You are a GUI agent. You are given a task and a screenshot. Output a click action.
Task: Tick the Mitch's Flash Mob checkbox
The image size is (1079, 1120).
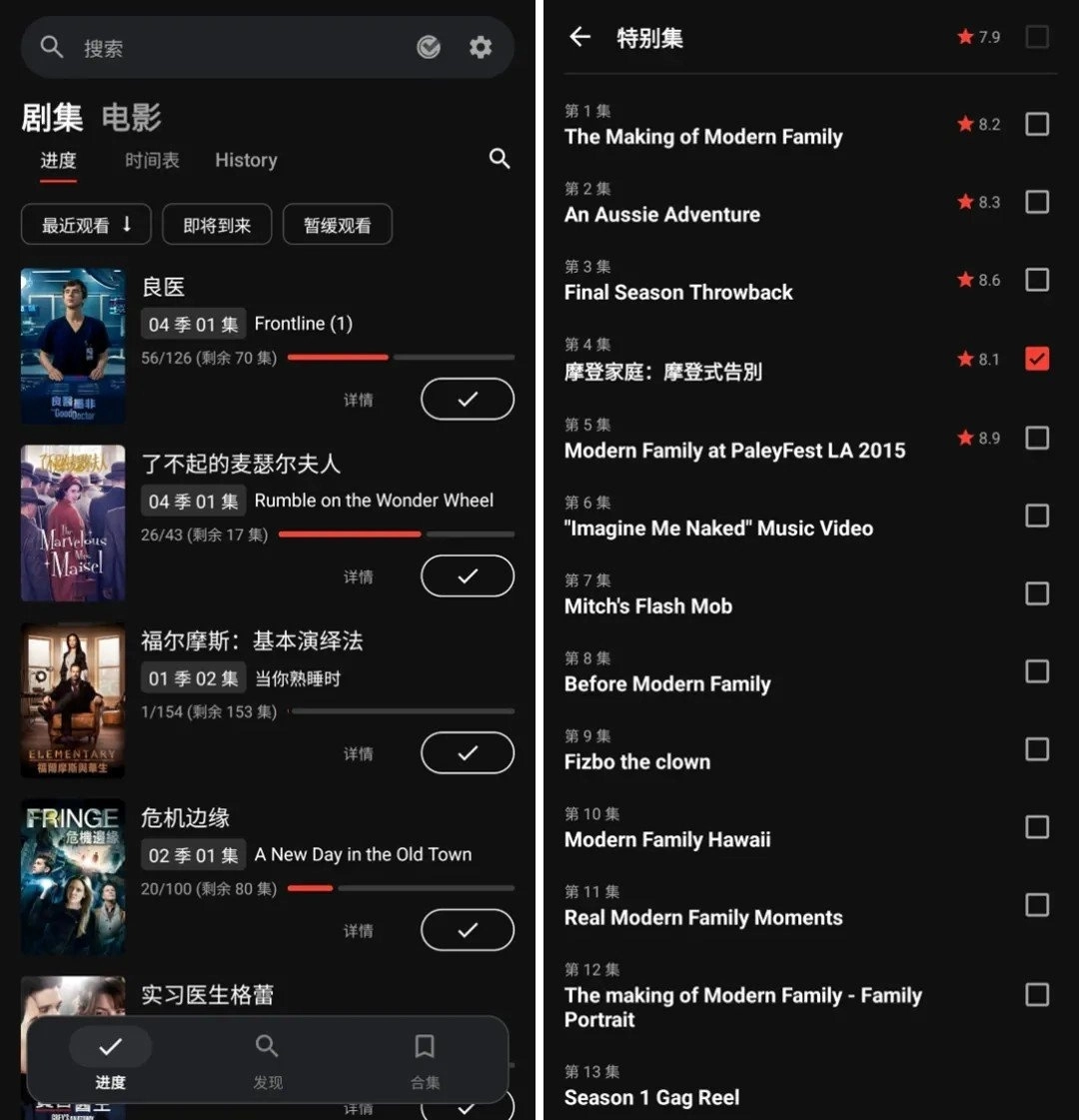coord(1037,593)
